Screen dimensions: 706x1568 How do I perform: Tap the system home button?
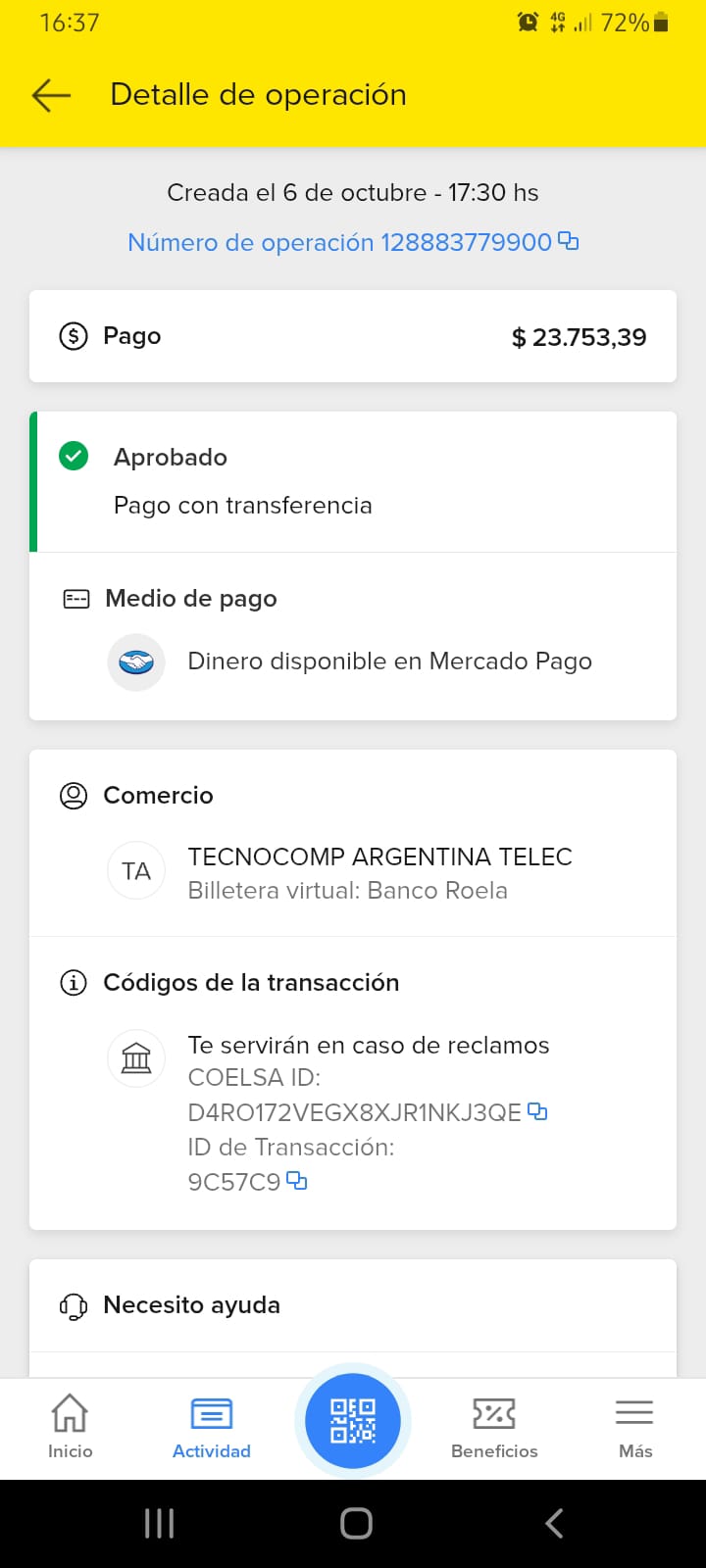click(356, 1523)
